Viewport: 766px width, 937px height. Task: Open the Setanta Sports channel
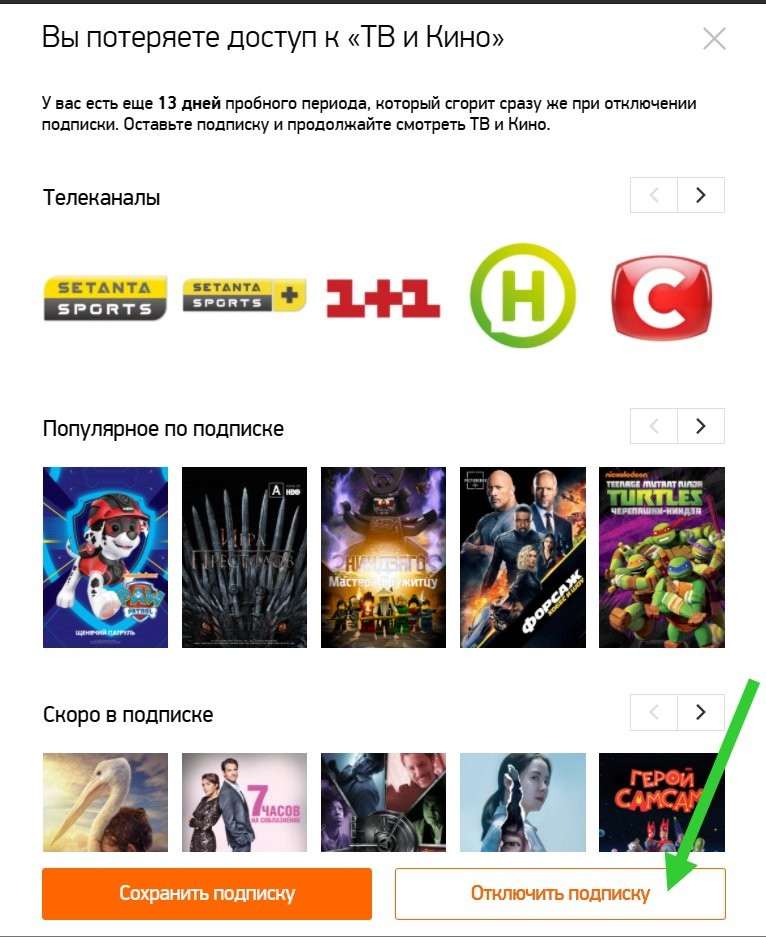[105, 298]
